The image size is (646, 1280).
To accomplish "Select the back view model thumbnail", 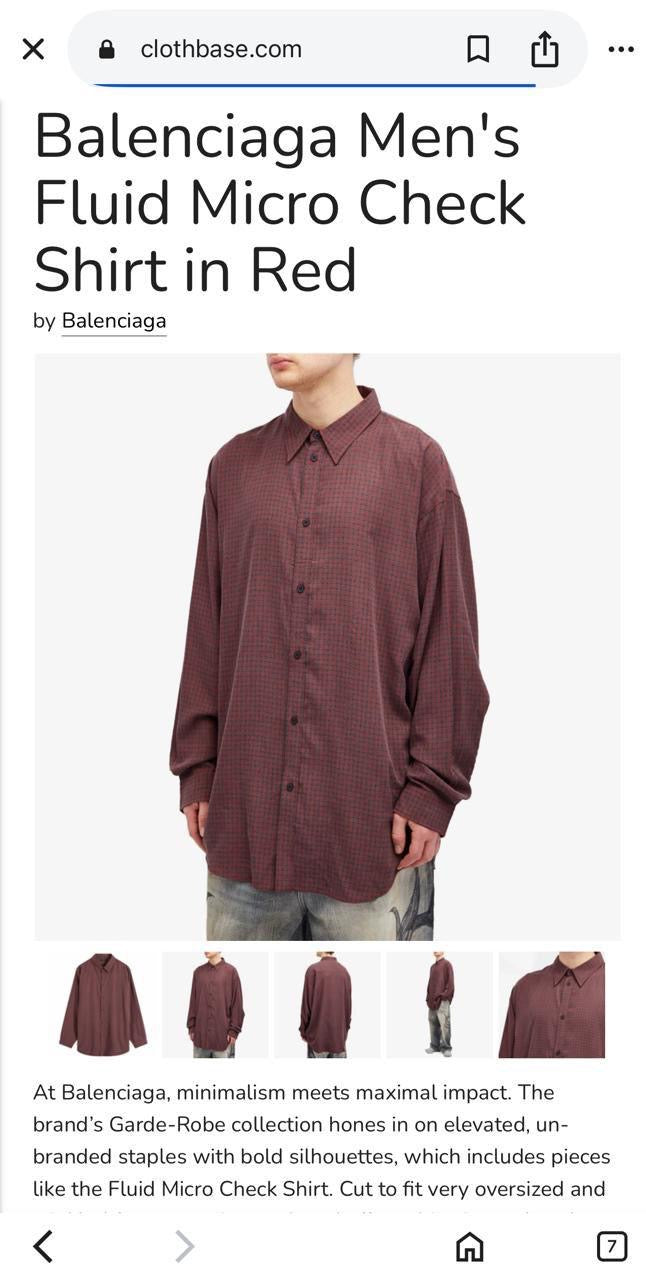I will click(327, 1004).
